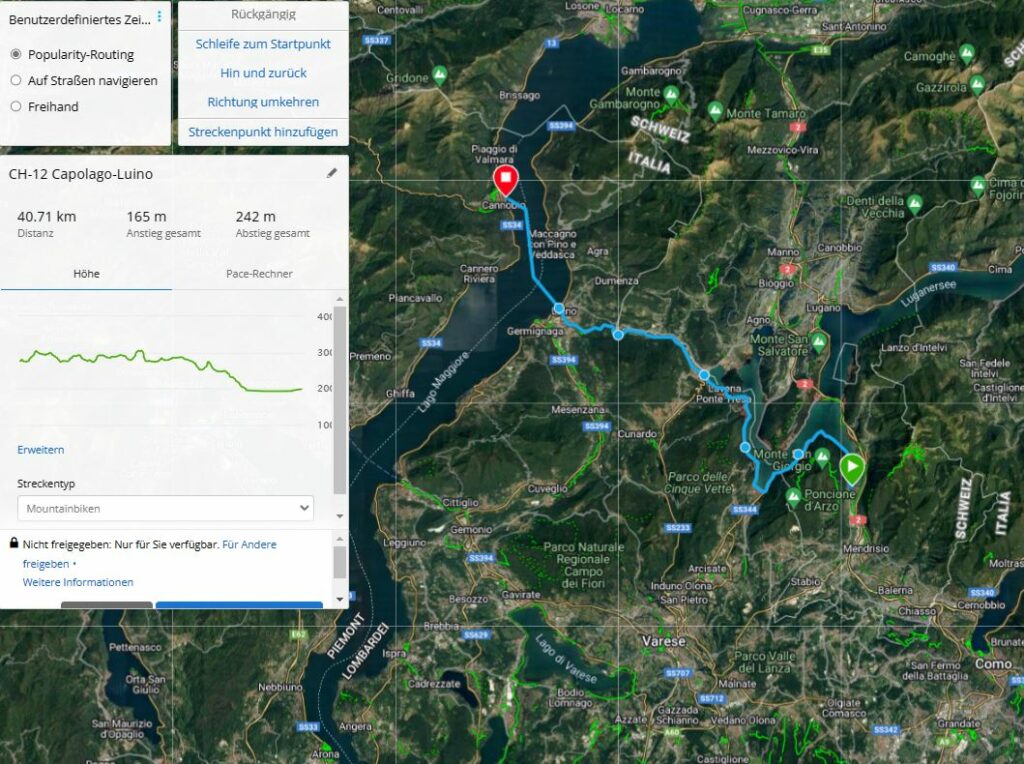Edit the route name with pencil icon
Screen dimensions: 1024x764
(x=332, y=173)
